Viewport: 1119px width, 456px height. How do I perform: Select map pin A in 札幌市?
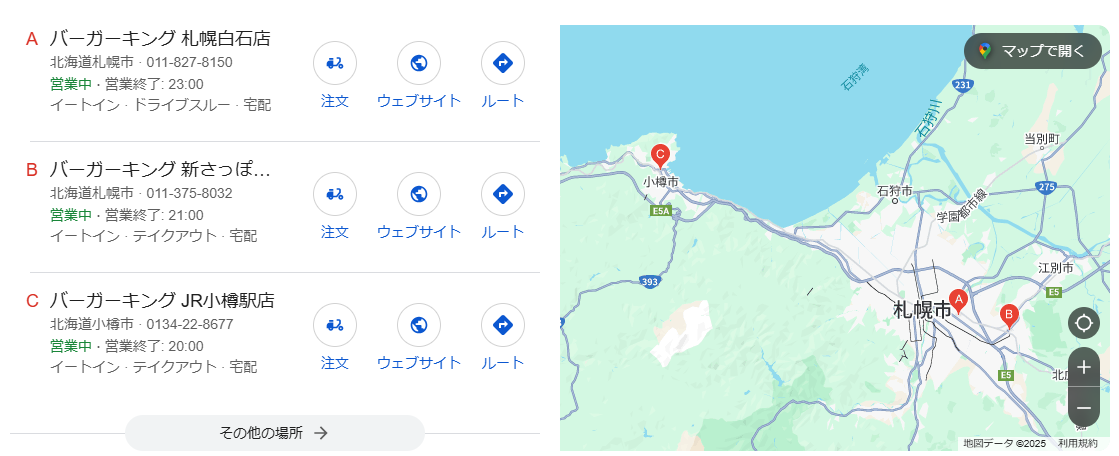(958, 300)
